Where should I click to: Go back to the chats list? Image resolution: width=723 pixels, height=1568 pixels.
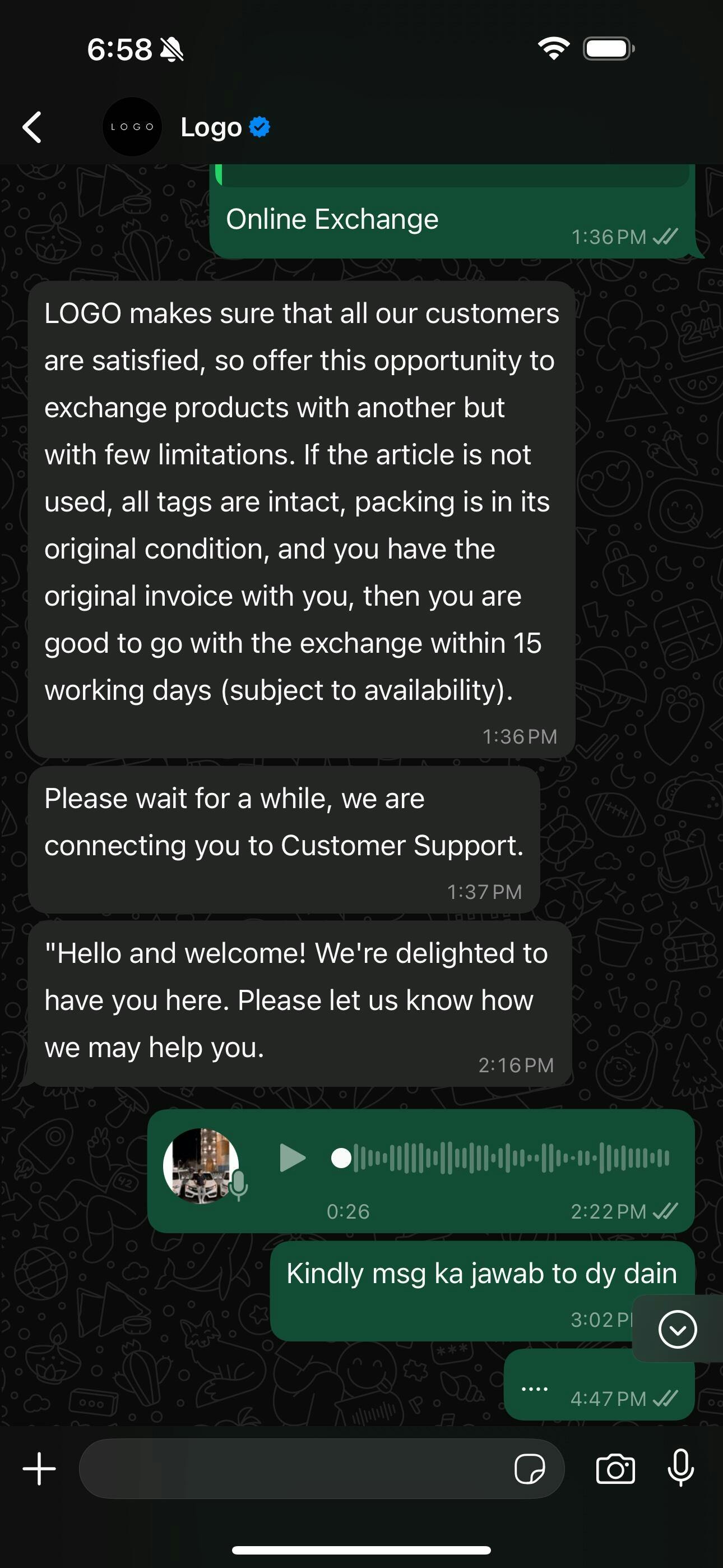tap(33, 127)
